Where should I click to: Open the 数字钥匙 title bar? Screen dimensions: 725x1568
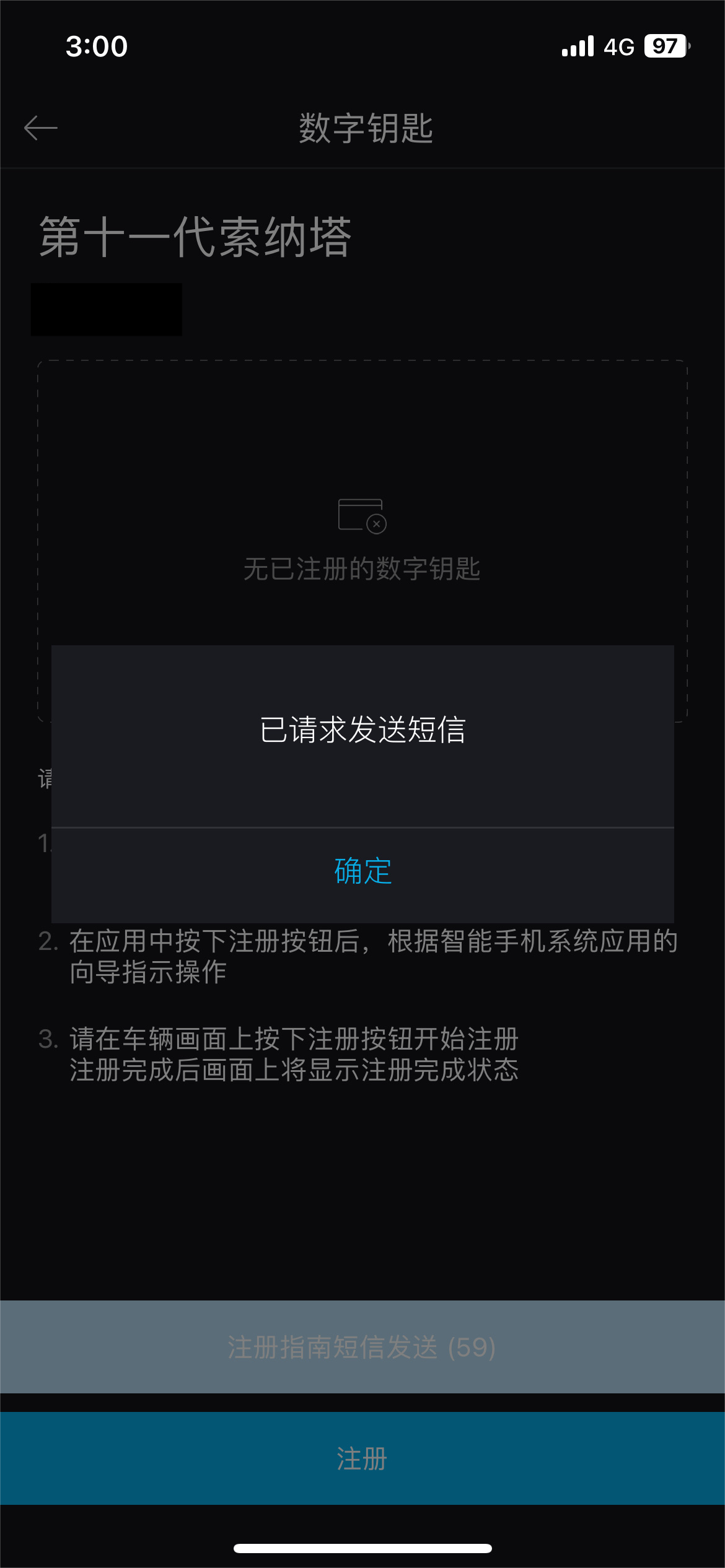click(x=362, y=128)
